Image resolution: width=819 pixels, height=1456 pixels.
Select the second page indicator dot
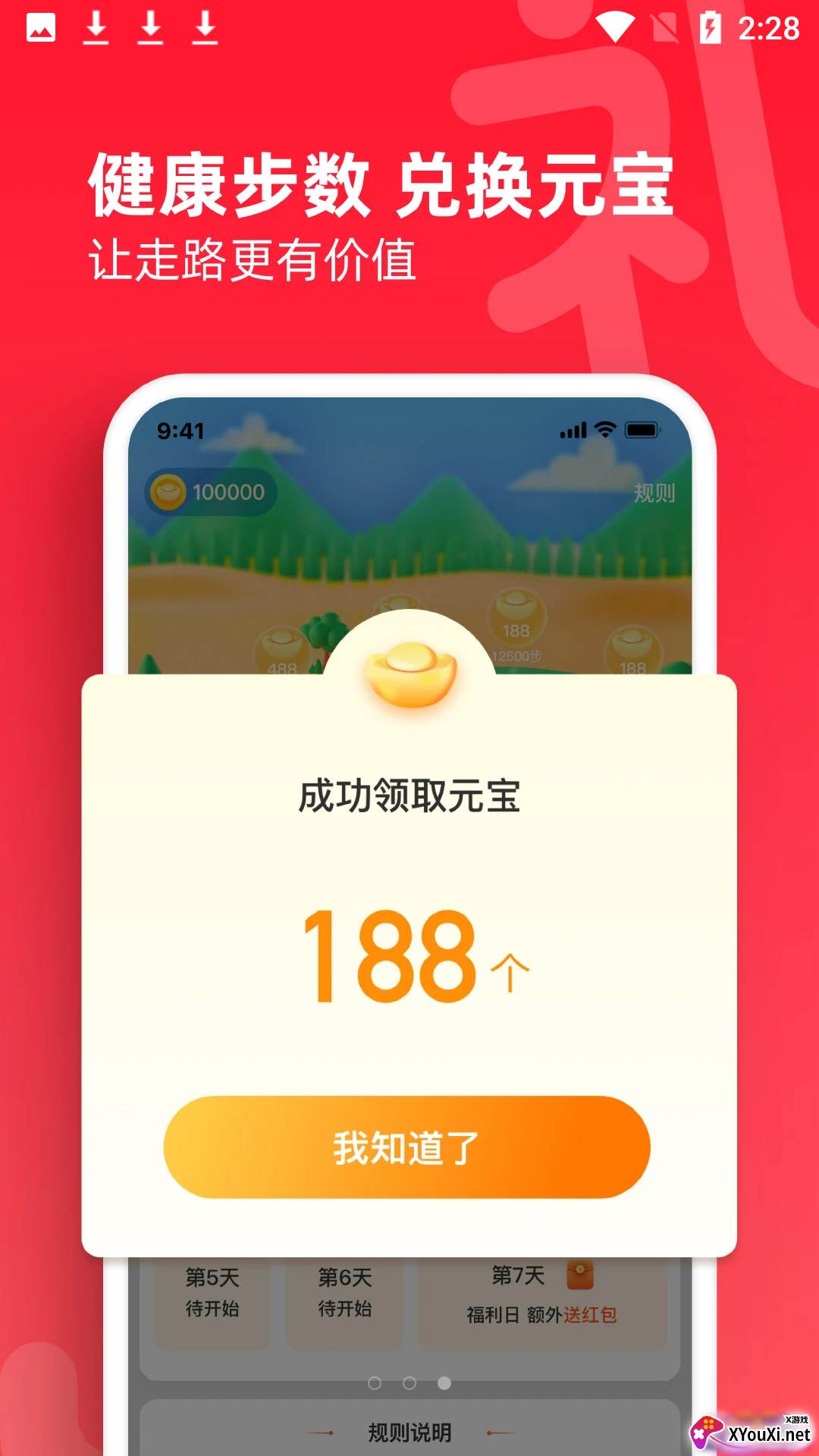(409, 1383)
